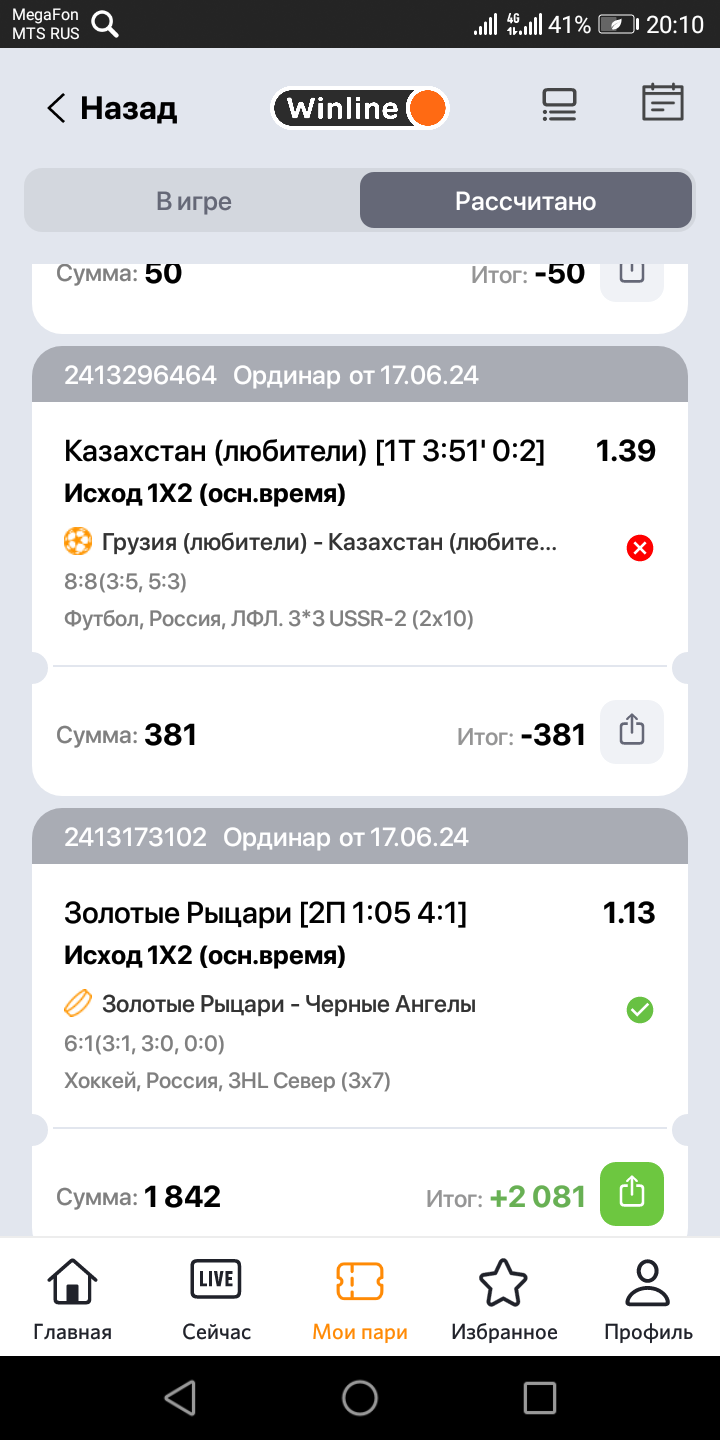Select the Рассчитано tab
This screenshot has width=720, height=1440.
coord(525,201)
